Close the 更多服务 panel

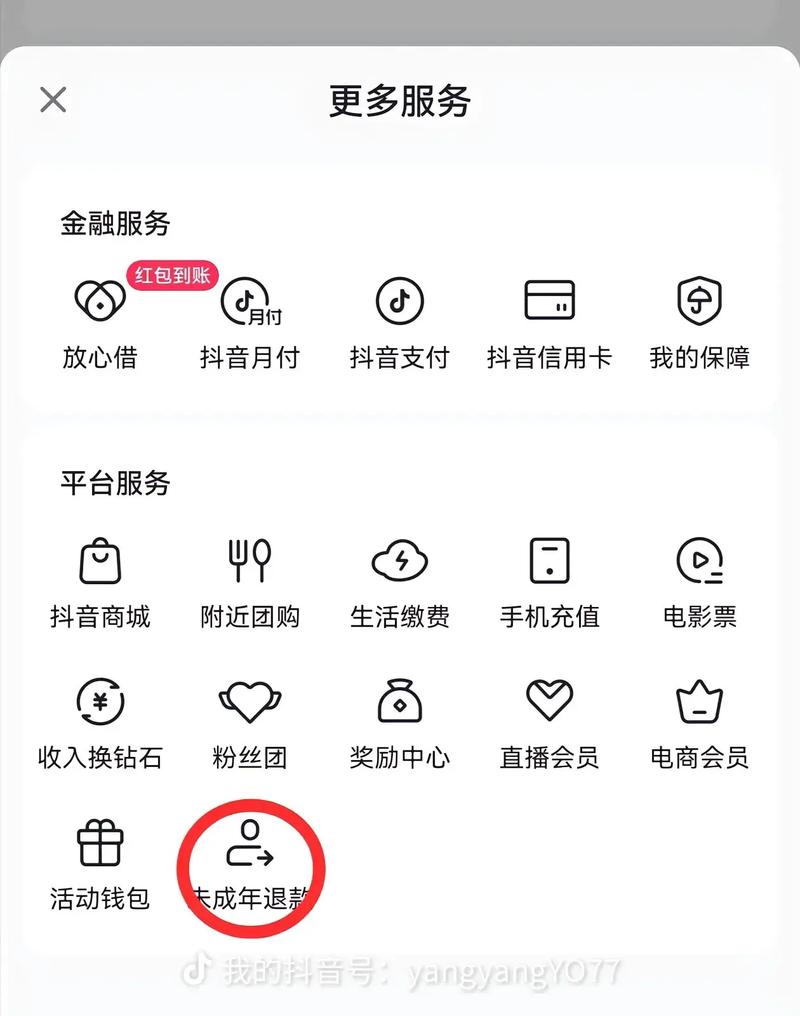point(53,100)
